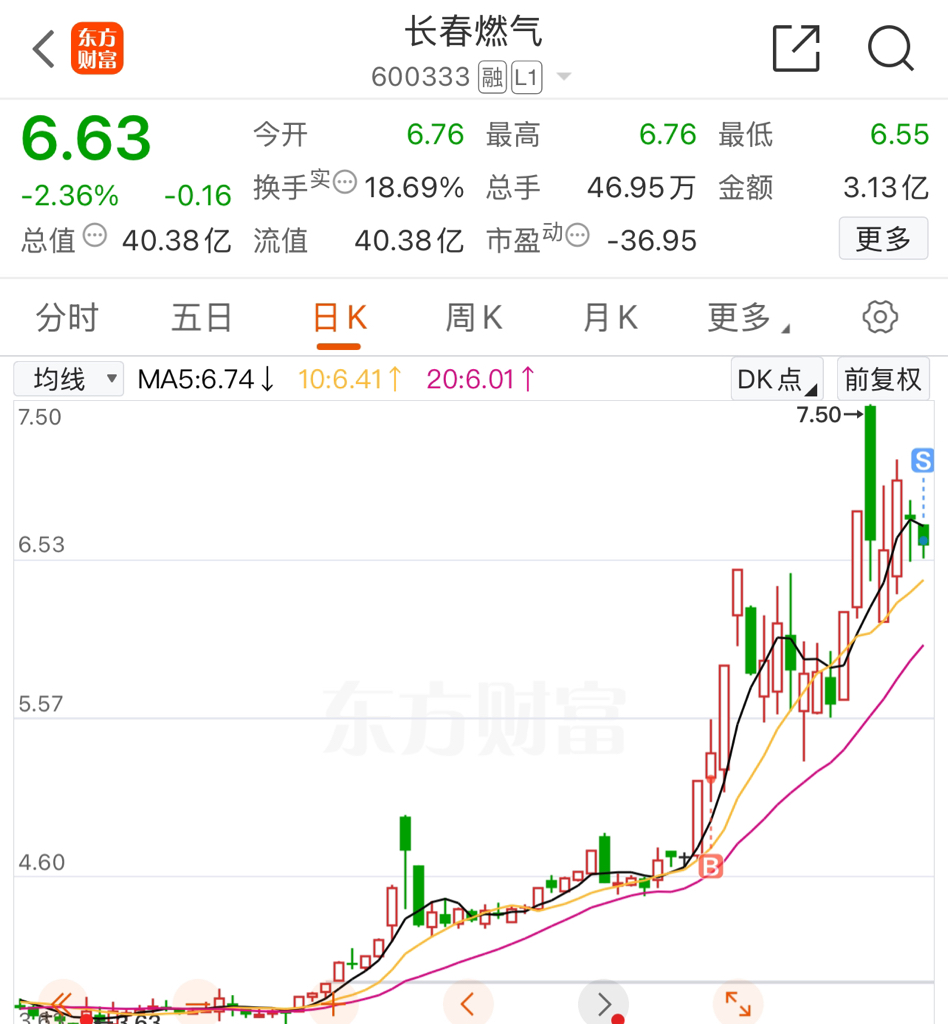The image size is (948, 1024).
Task: Share this stock page
Action: (x=796, y=47)
